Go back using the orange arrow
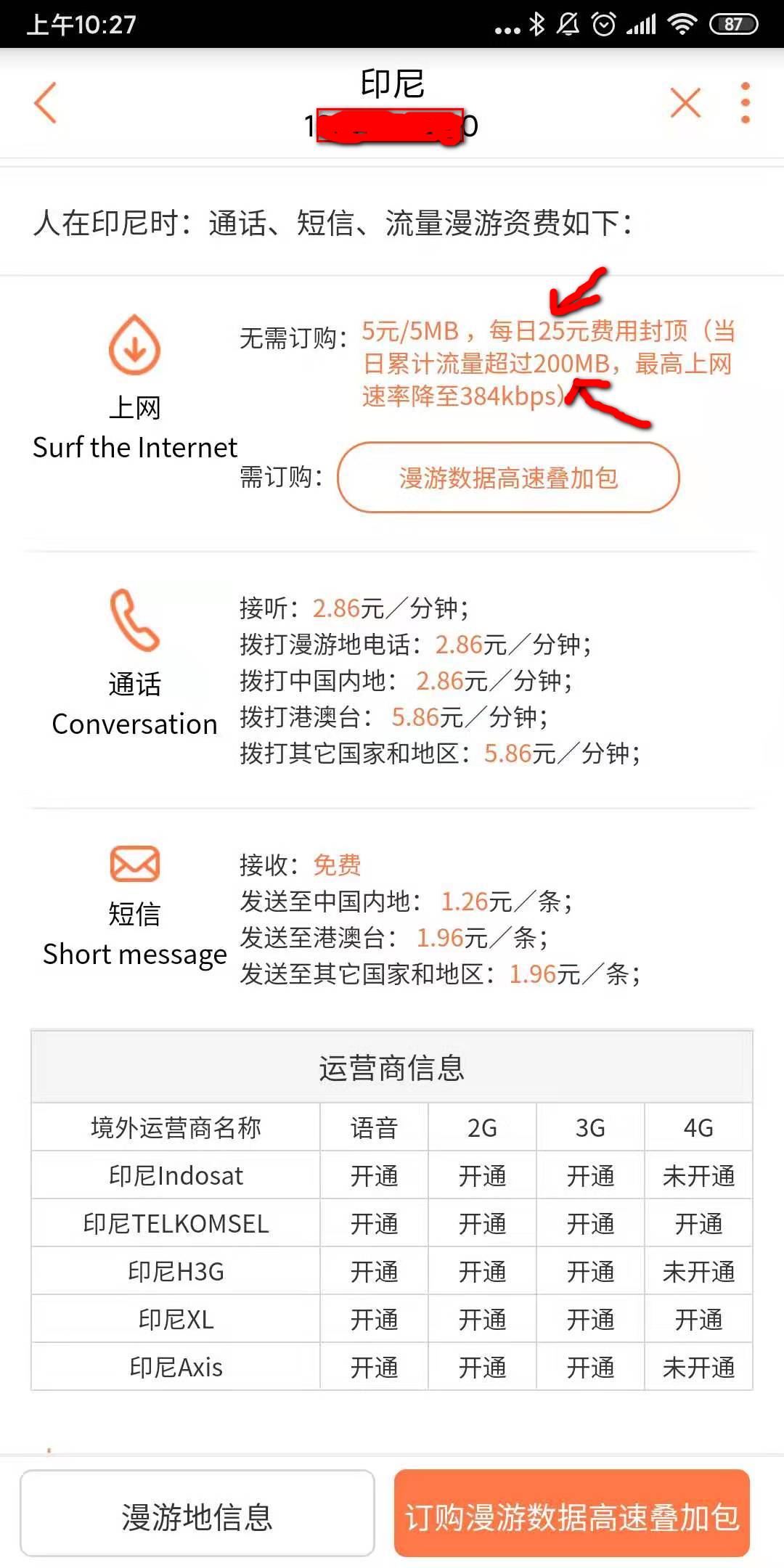The width and height of the screenshot is (784, 1568). coord(46,102)
